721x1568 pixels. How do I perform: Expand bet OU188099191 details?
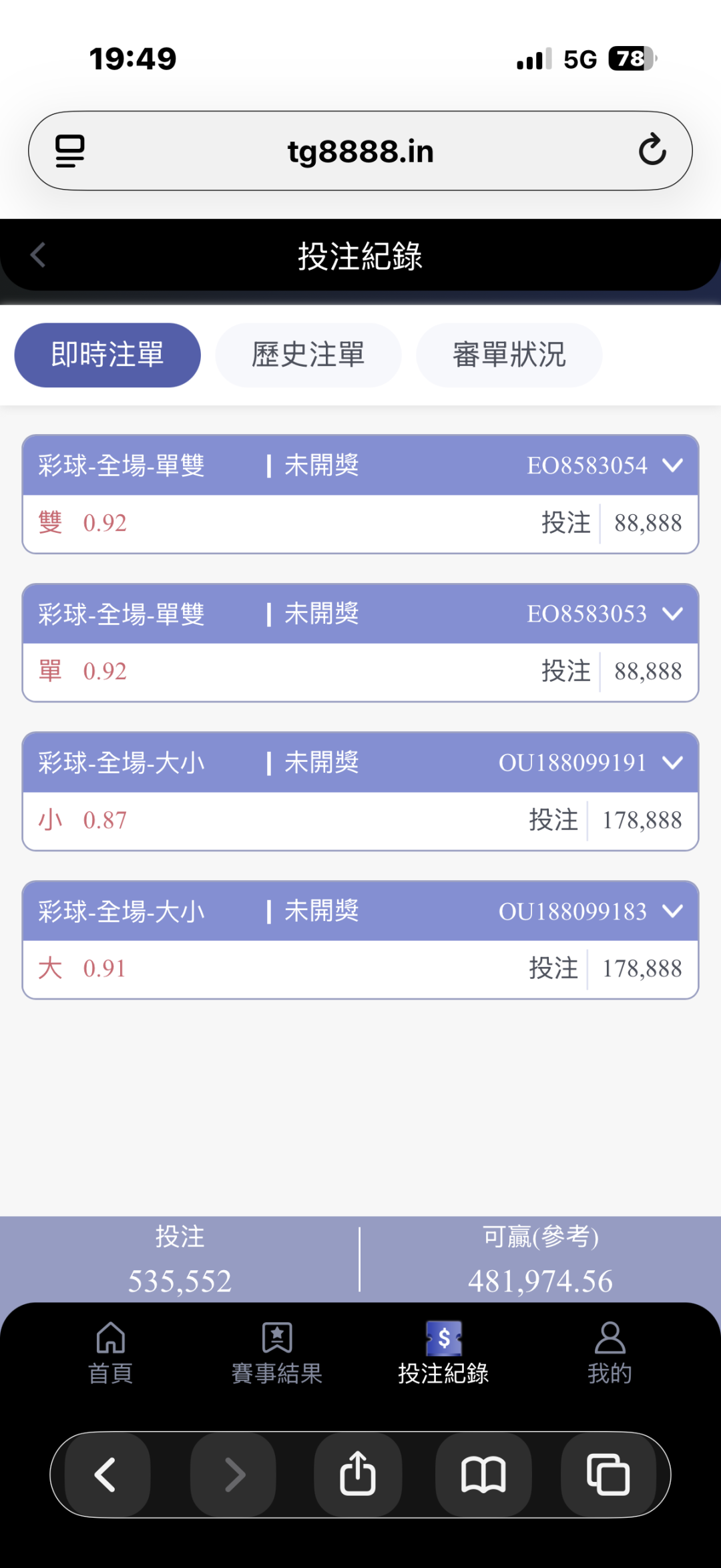click(x=673, y=762)
